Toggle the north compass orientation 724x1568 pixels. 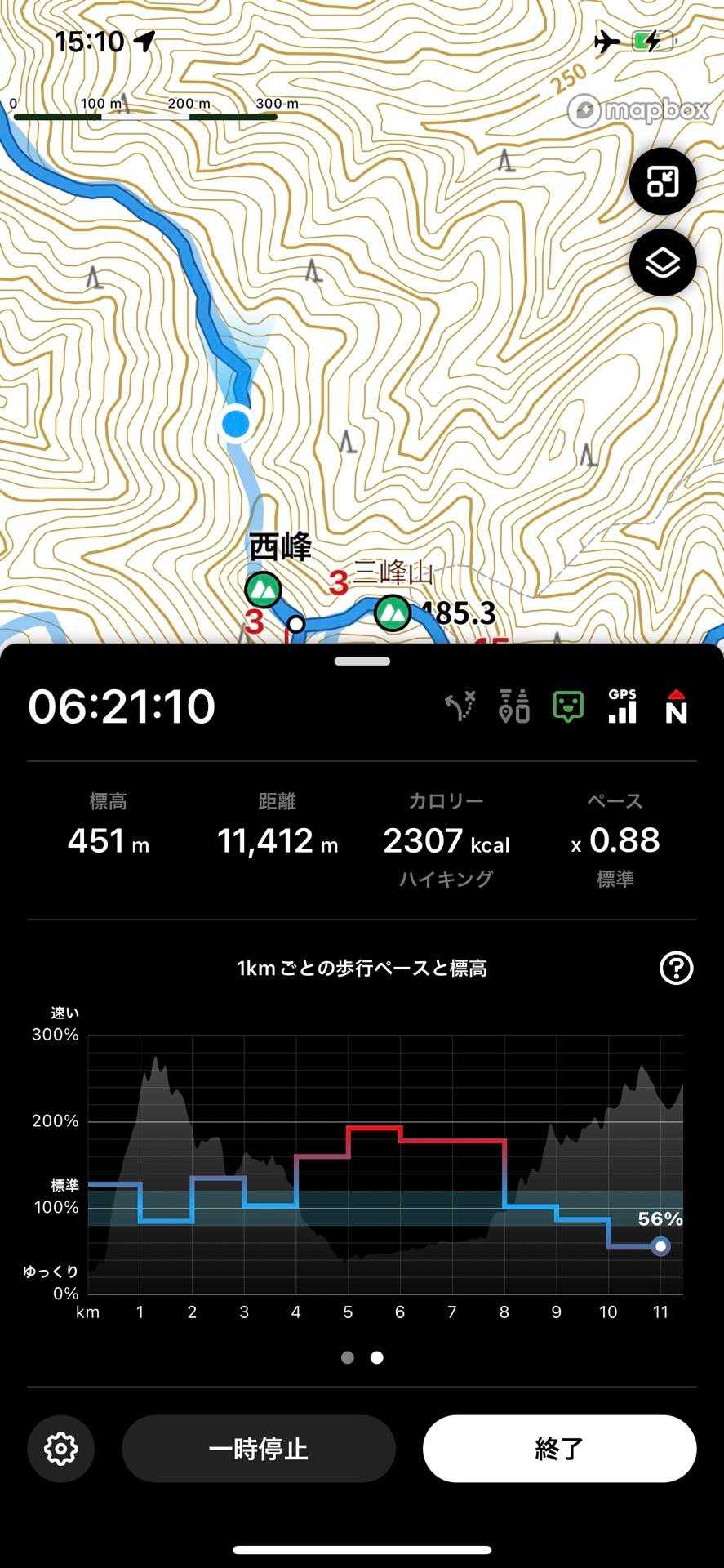(x=676, y=706)
